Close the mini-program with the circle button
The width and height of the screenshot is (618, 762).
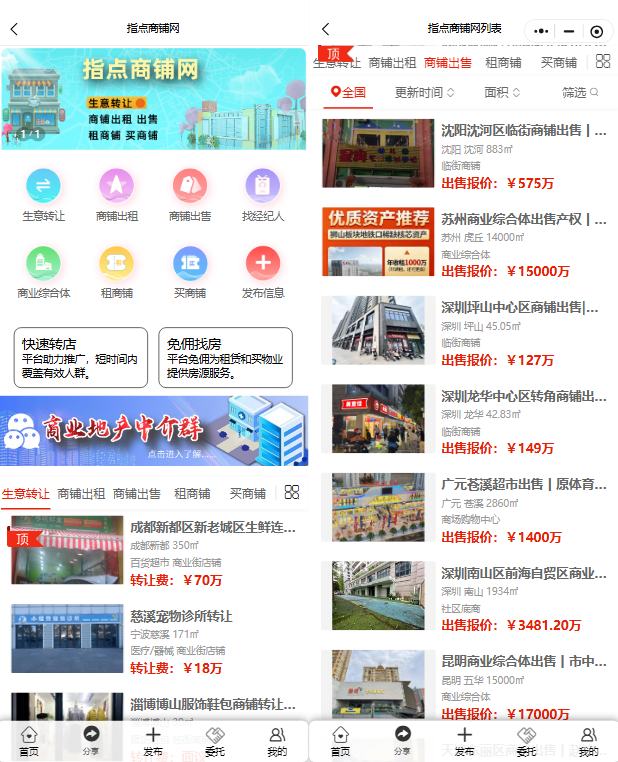(x=597, y=31)
